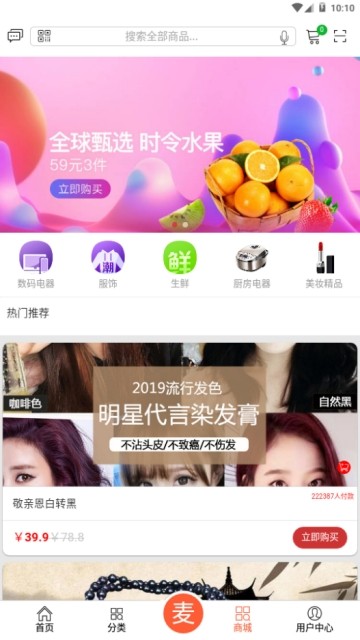
Task: Tap the center 麦 button
Action: pyautogui.click(x=182, y=613)
